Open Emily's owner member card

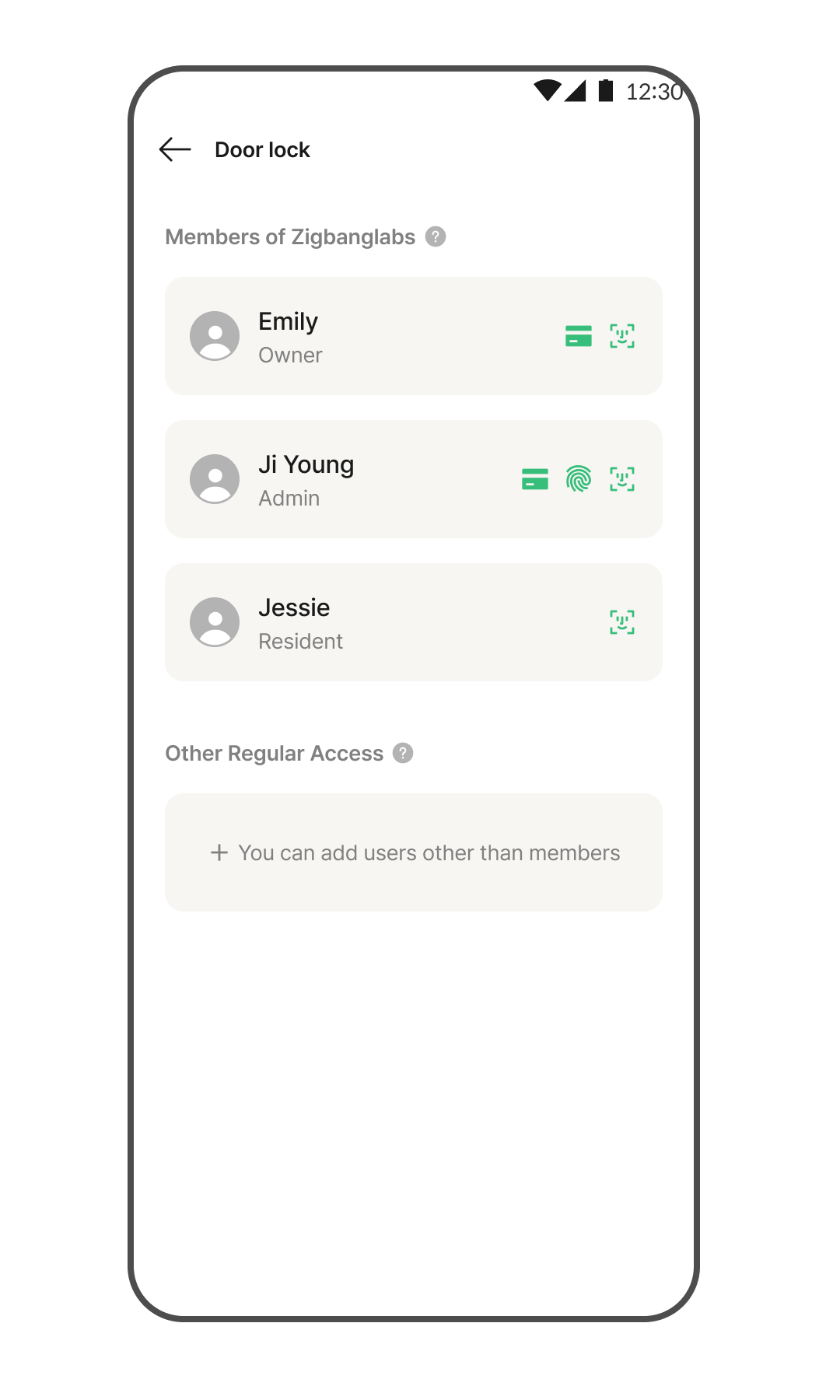(414, 336)
